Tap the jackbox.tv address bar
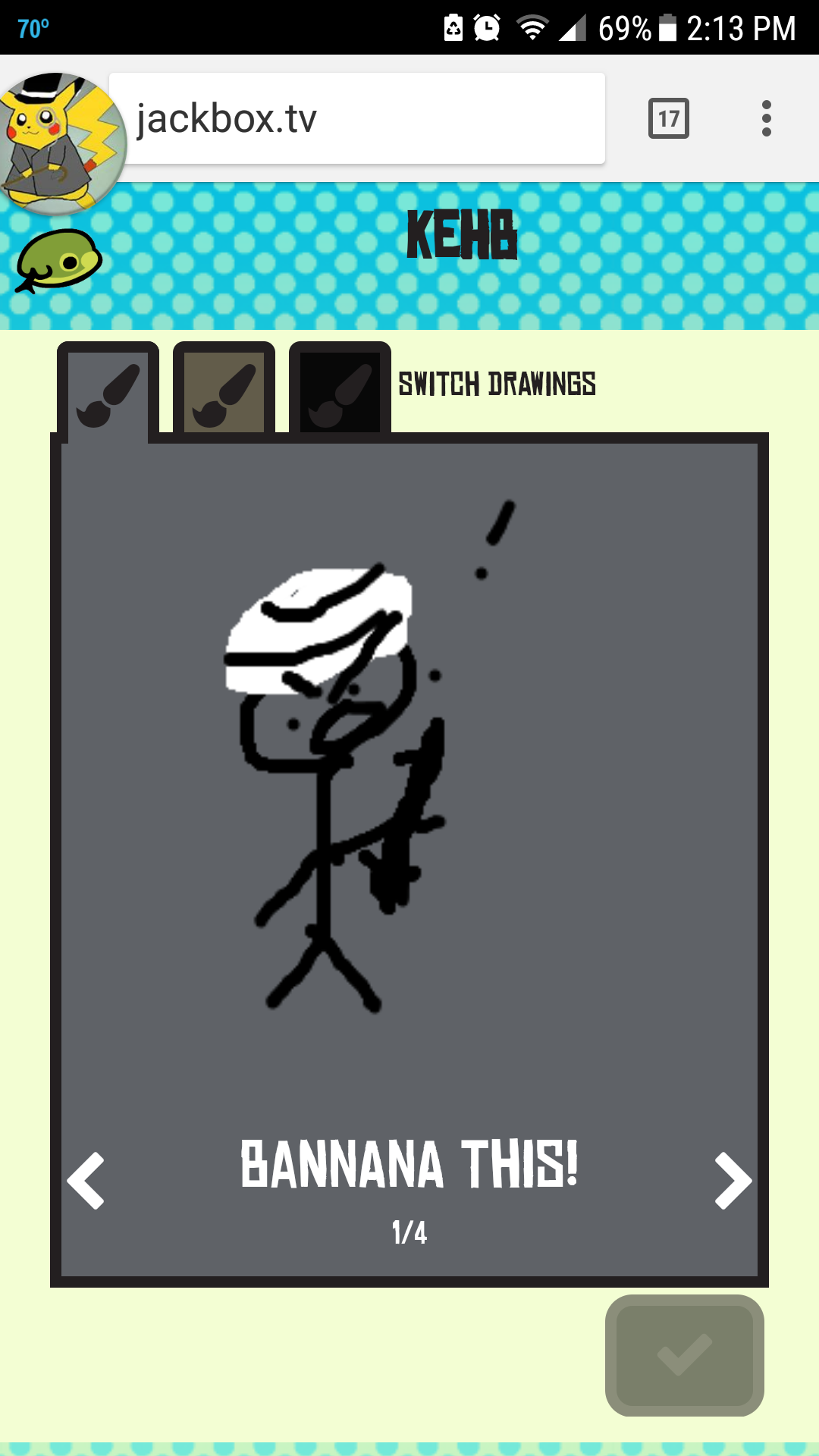 click(356, 118)
